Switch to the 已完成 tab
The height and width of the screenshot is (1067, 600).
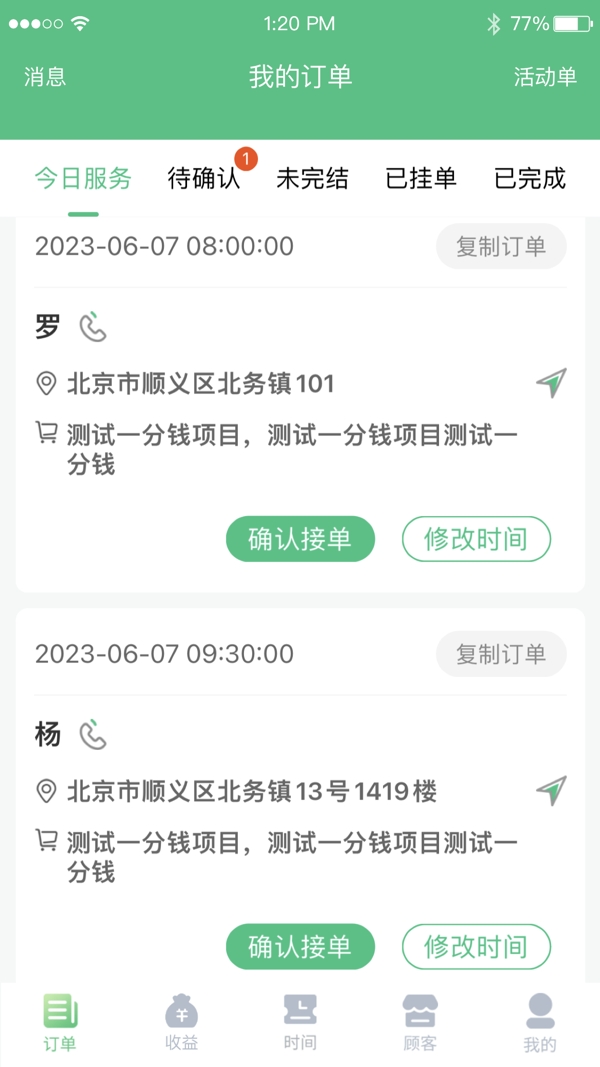pyautogui.click(x=530, y=179)
